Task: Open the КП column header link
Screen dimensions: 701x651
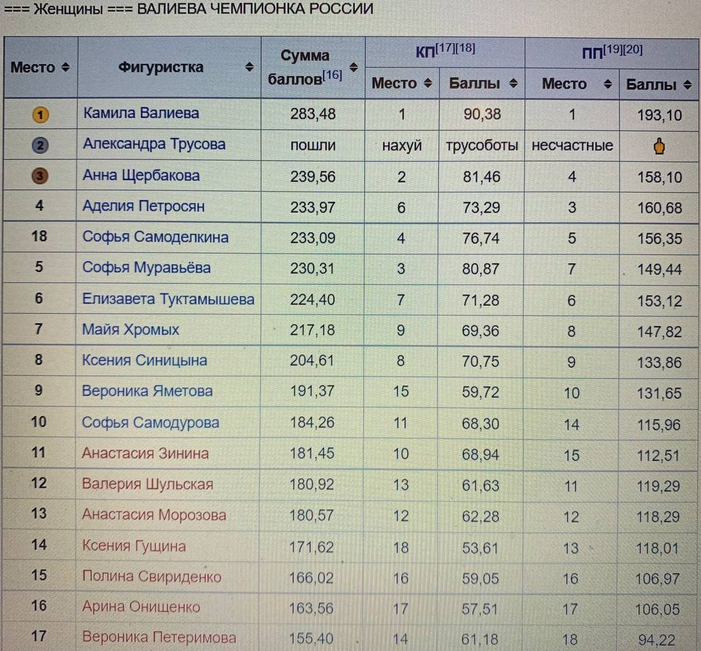Action: tap(424, 52)
